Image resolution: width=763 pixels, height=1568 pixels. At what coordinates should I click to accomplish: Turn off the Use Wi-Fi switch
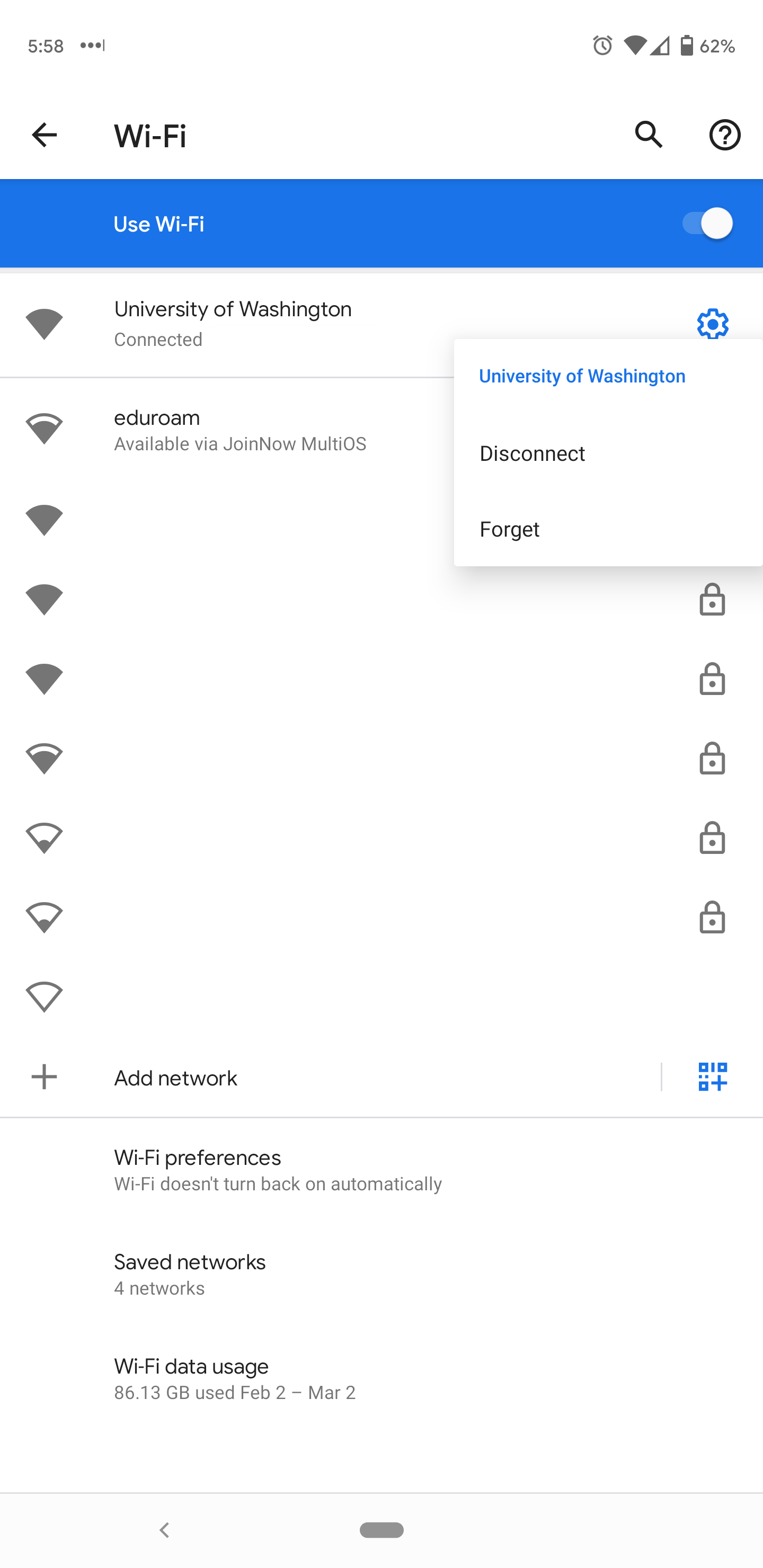click(x=706, y=224)
